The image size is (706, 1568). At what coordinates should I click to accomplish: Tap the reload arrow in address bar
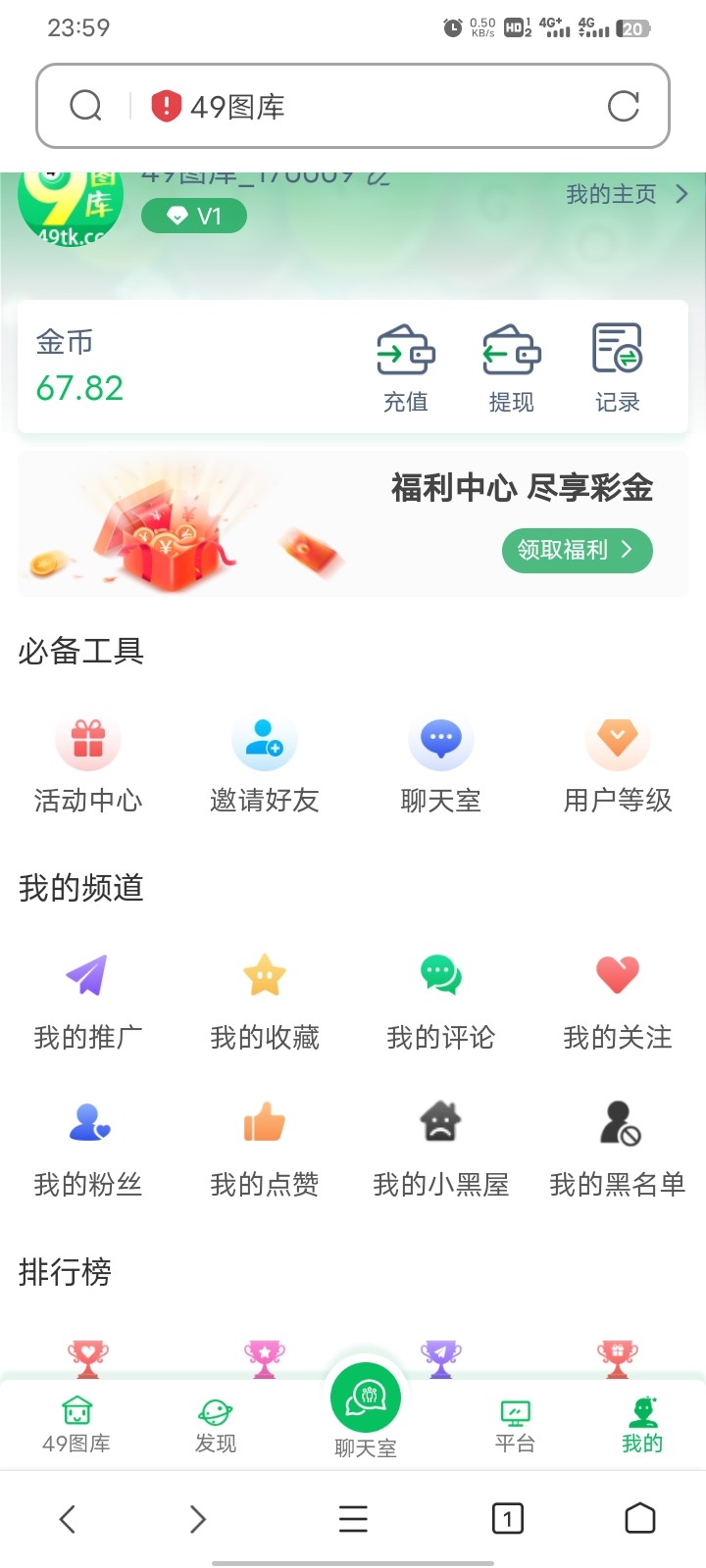(x=625, y=106)
